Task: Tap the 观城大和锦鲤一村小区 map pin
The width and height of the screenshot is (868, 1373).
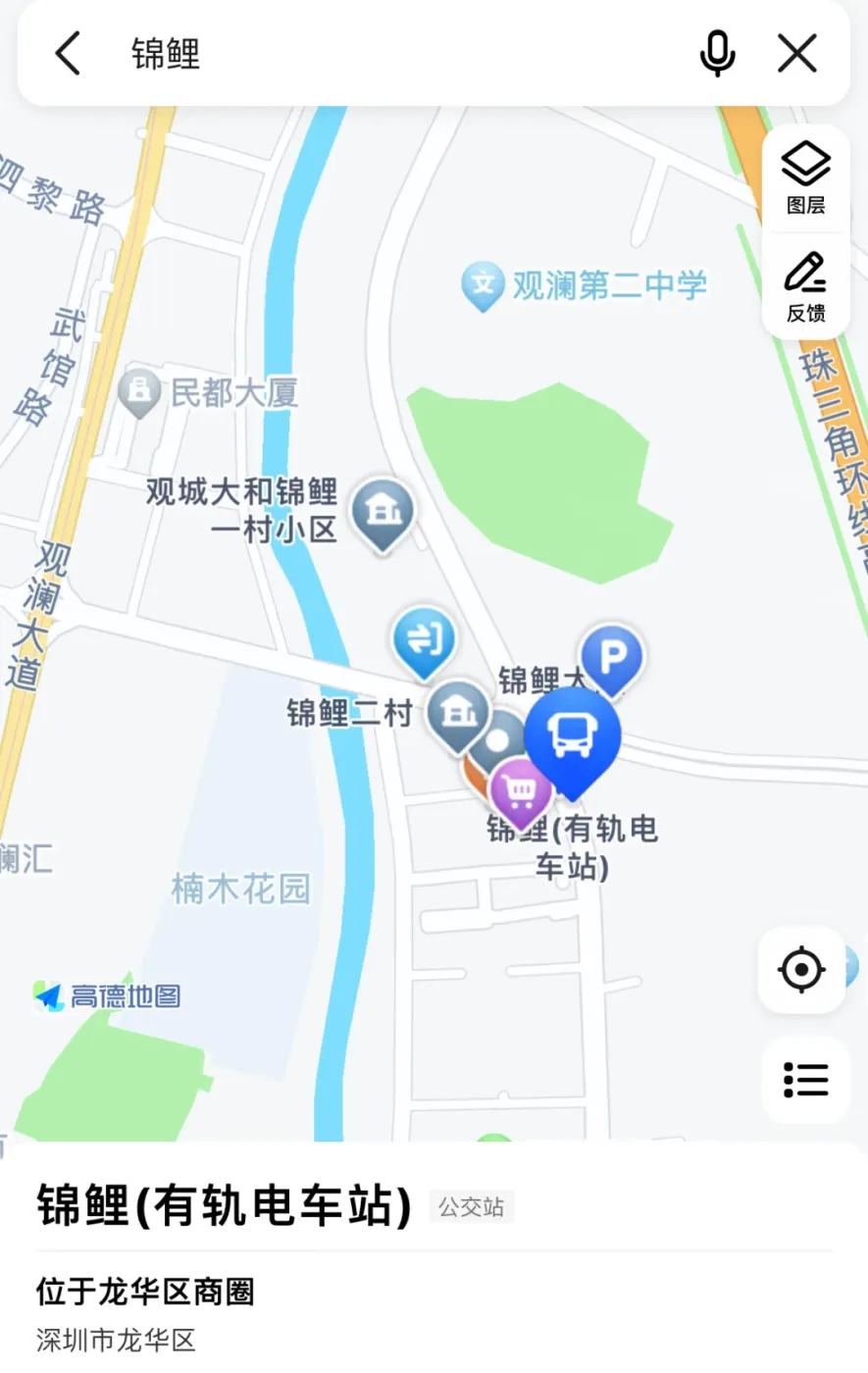Action: click(x=383, y=510)
